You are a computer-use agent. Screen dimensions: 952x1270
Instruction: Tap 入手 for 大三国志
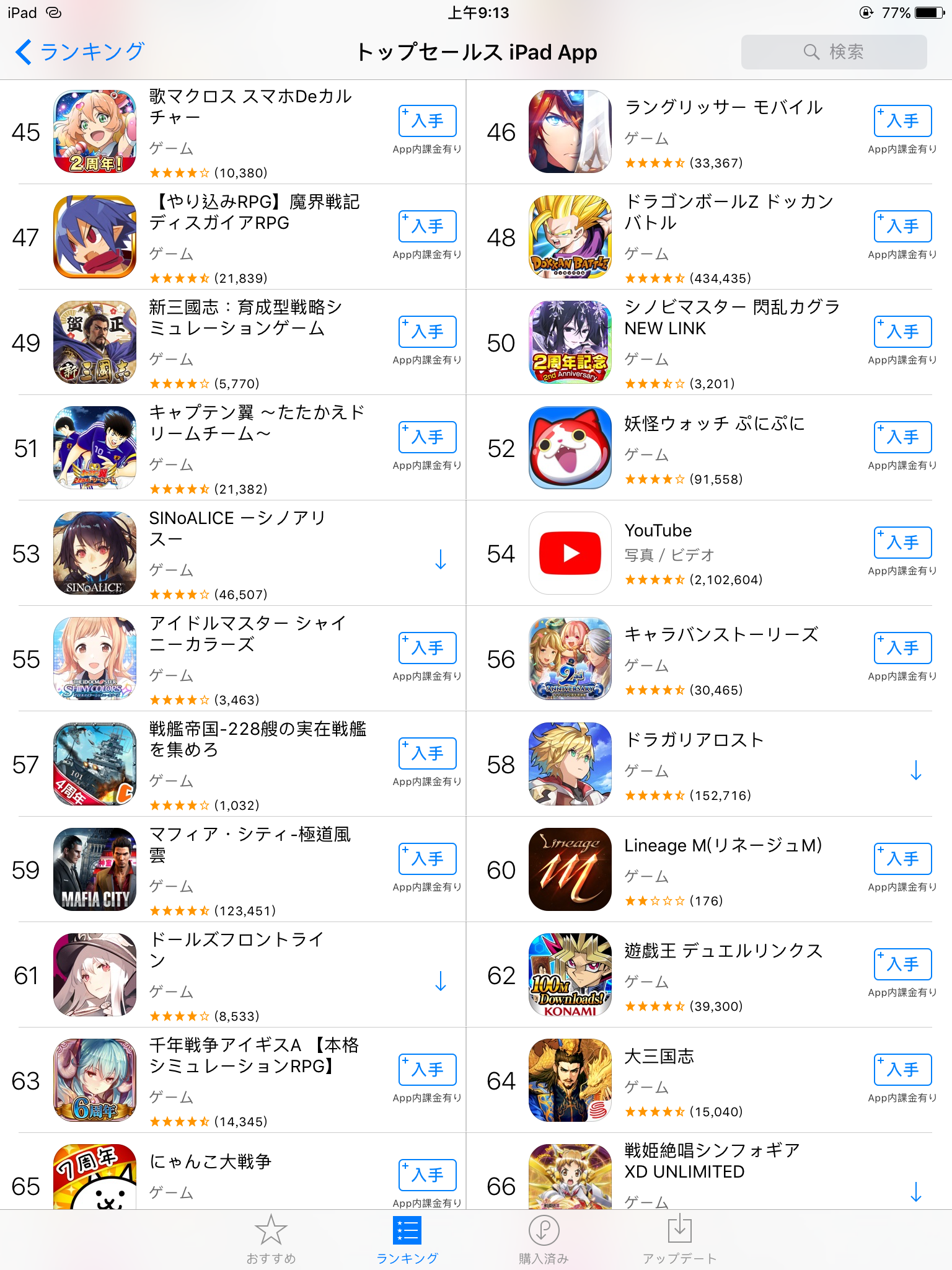point(902,1070)
